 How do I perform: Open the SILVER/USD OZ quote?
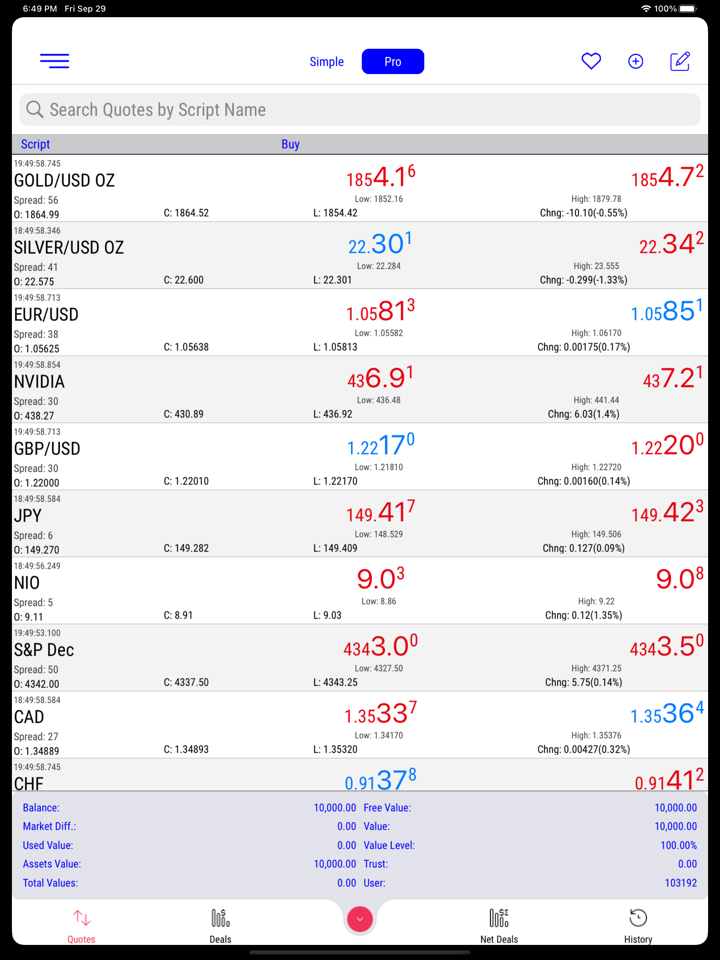coord(69,248)
